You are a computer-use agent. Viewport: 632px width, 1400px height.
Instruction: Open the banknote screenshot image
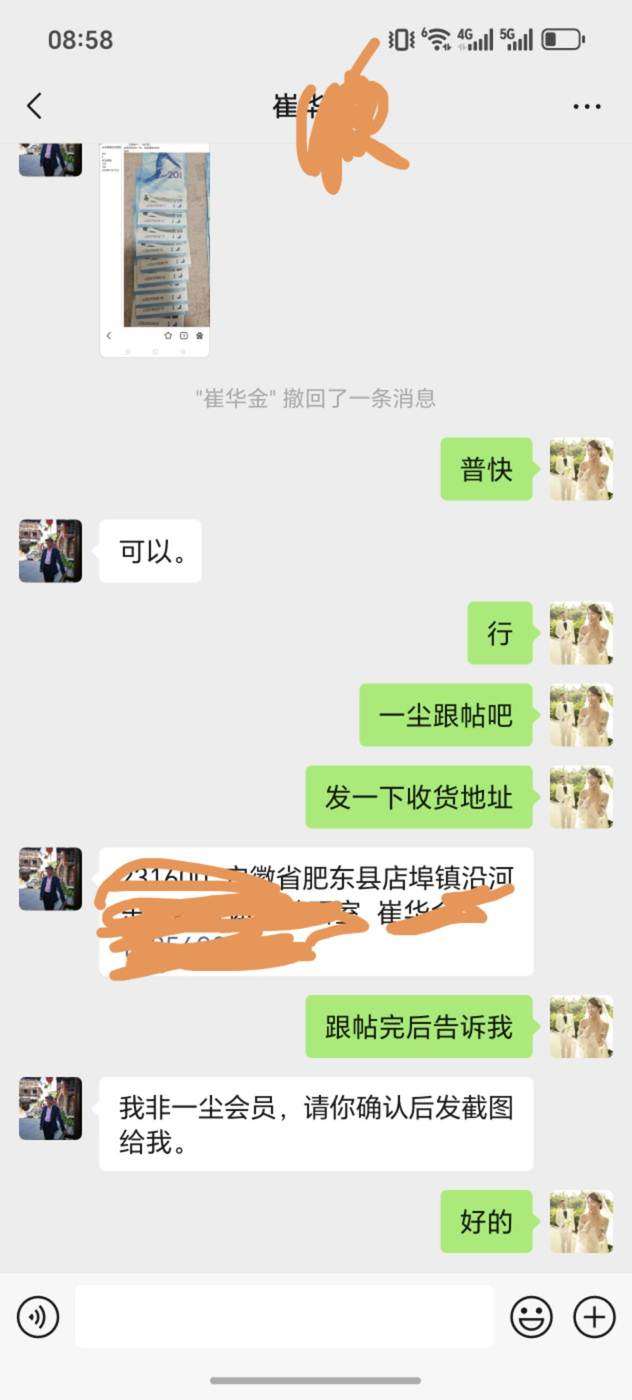point(155,250)
